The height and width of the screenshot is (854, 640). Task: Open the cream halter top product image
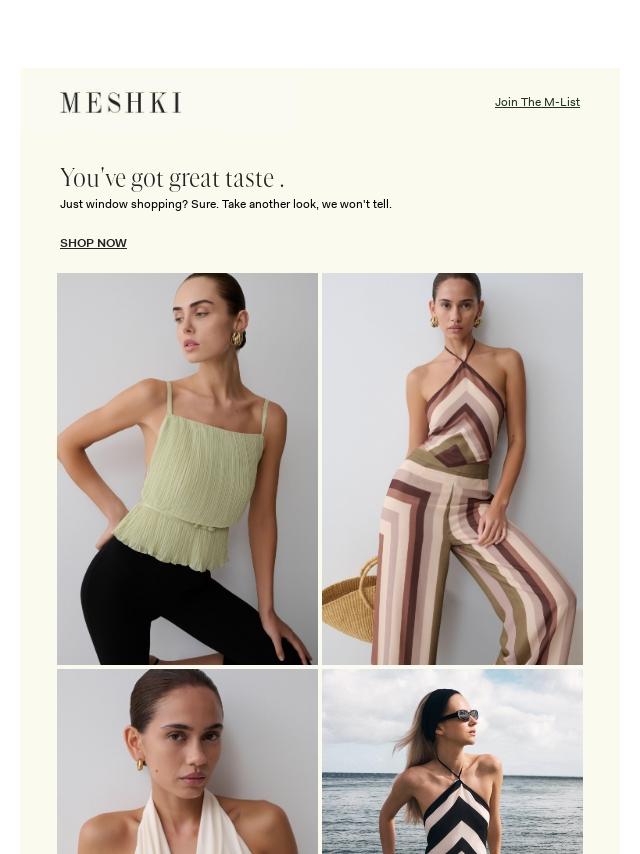tap(187, 761)
